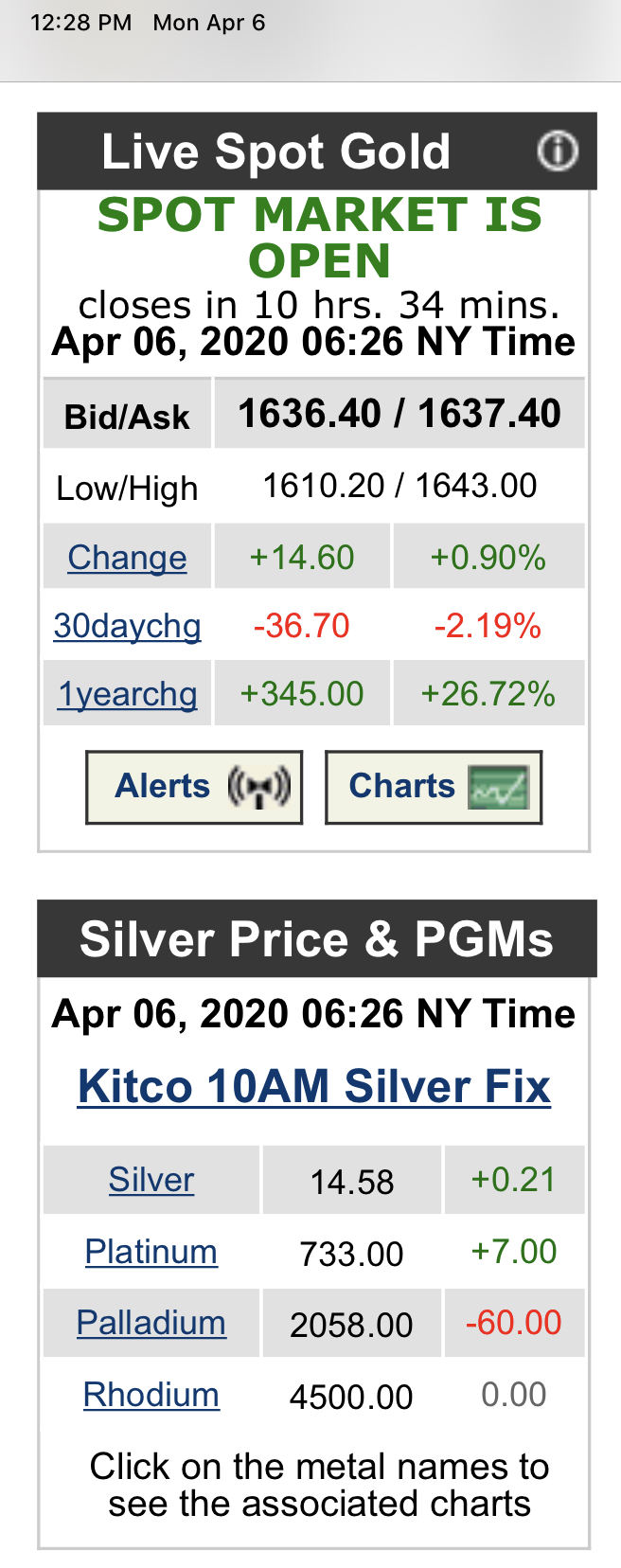
Task: Open the 30daychg link
Action: coord(127,626)
